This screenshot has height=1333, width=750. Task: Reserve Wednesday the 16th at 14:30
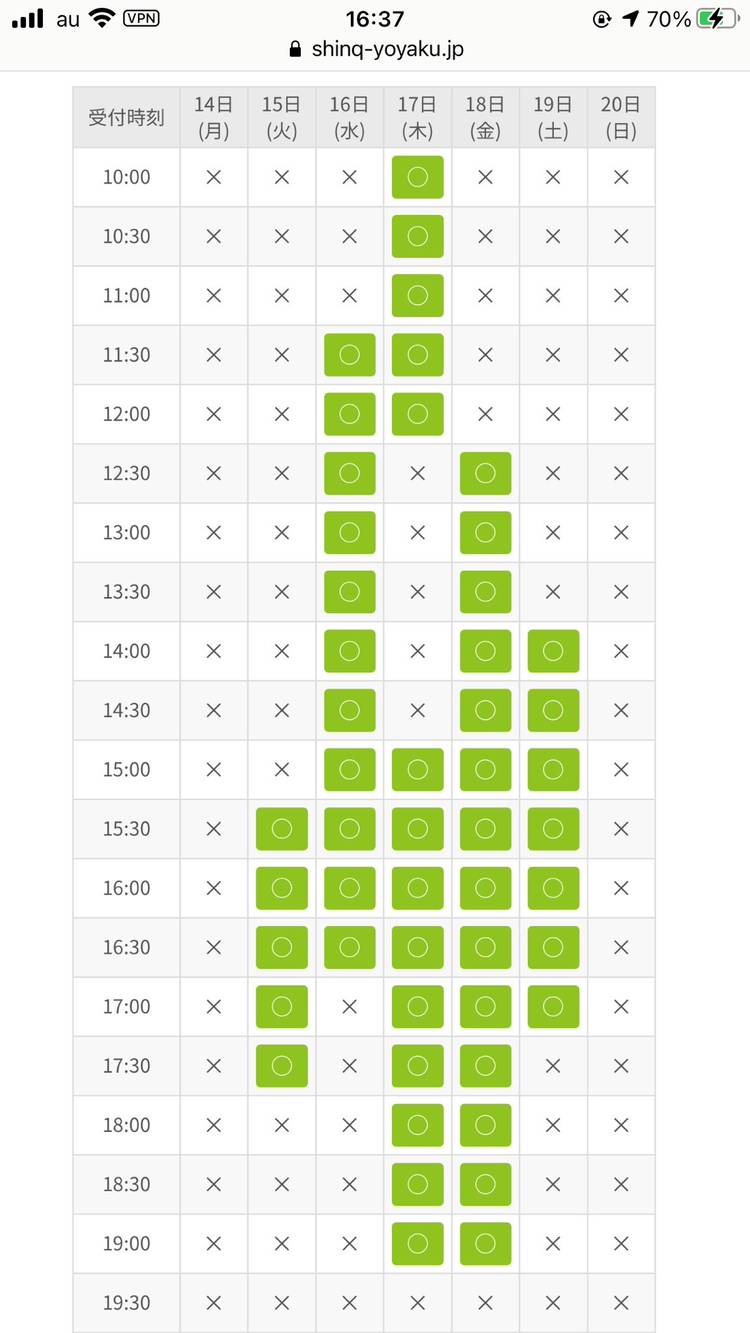[x=349, y=710]
